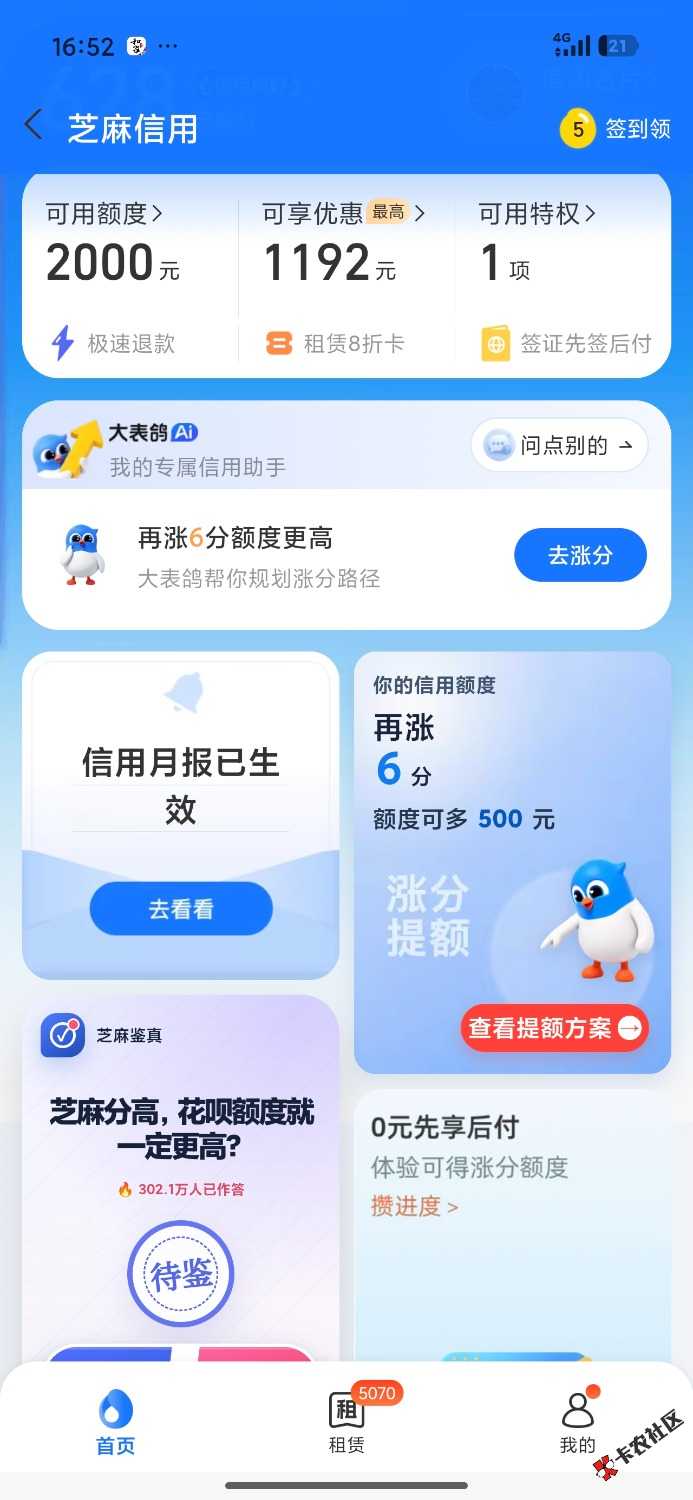
Task: Switch to the 我的 tab
Action: (578, 1421)
